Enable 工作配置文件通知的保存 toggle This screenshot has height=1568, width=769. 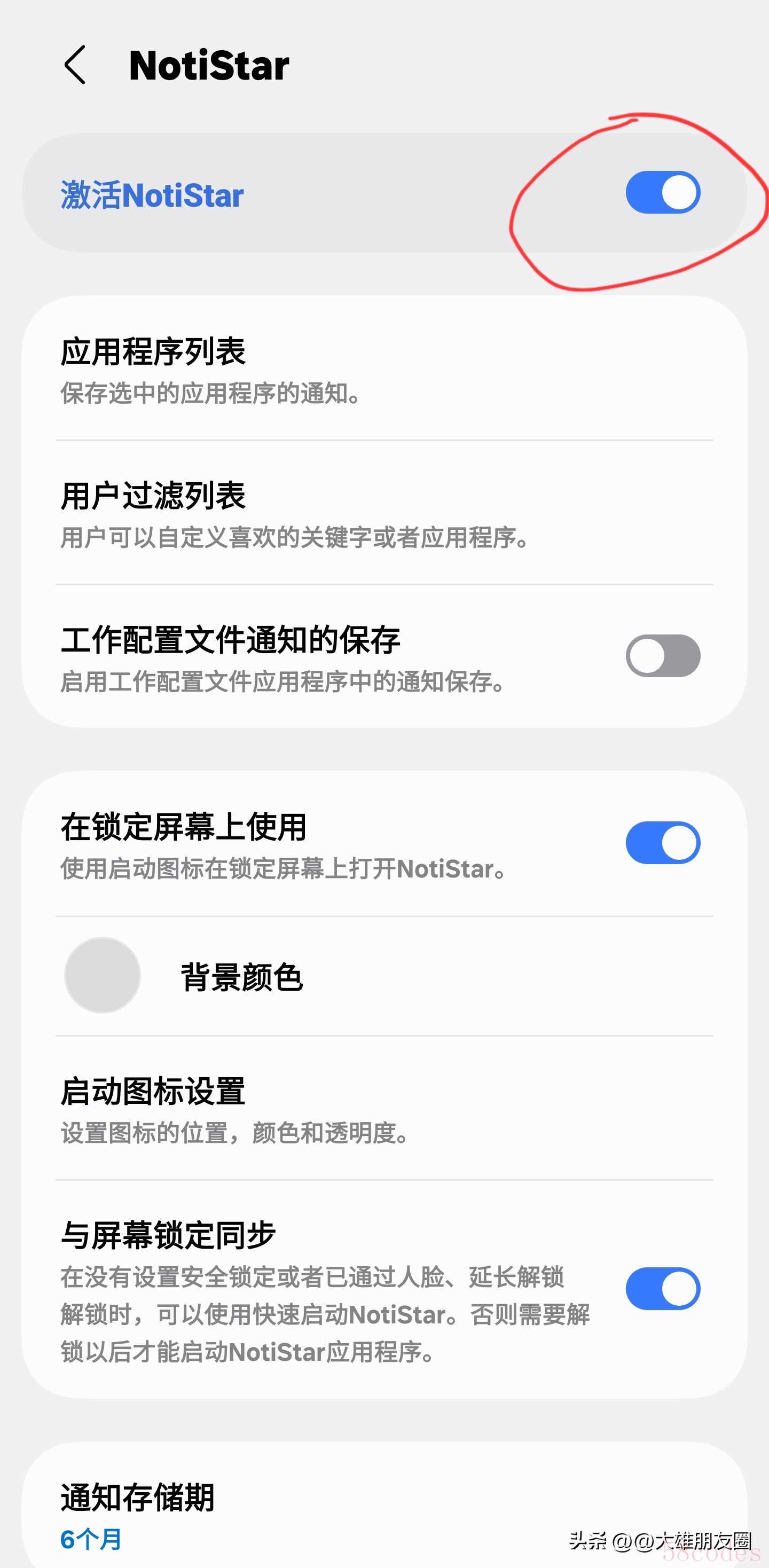pyautogui.click(x=662, y=656)
